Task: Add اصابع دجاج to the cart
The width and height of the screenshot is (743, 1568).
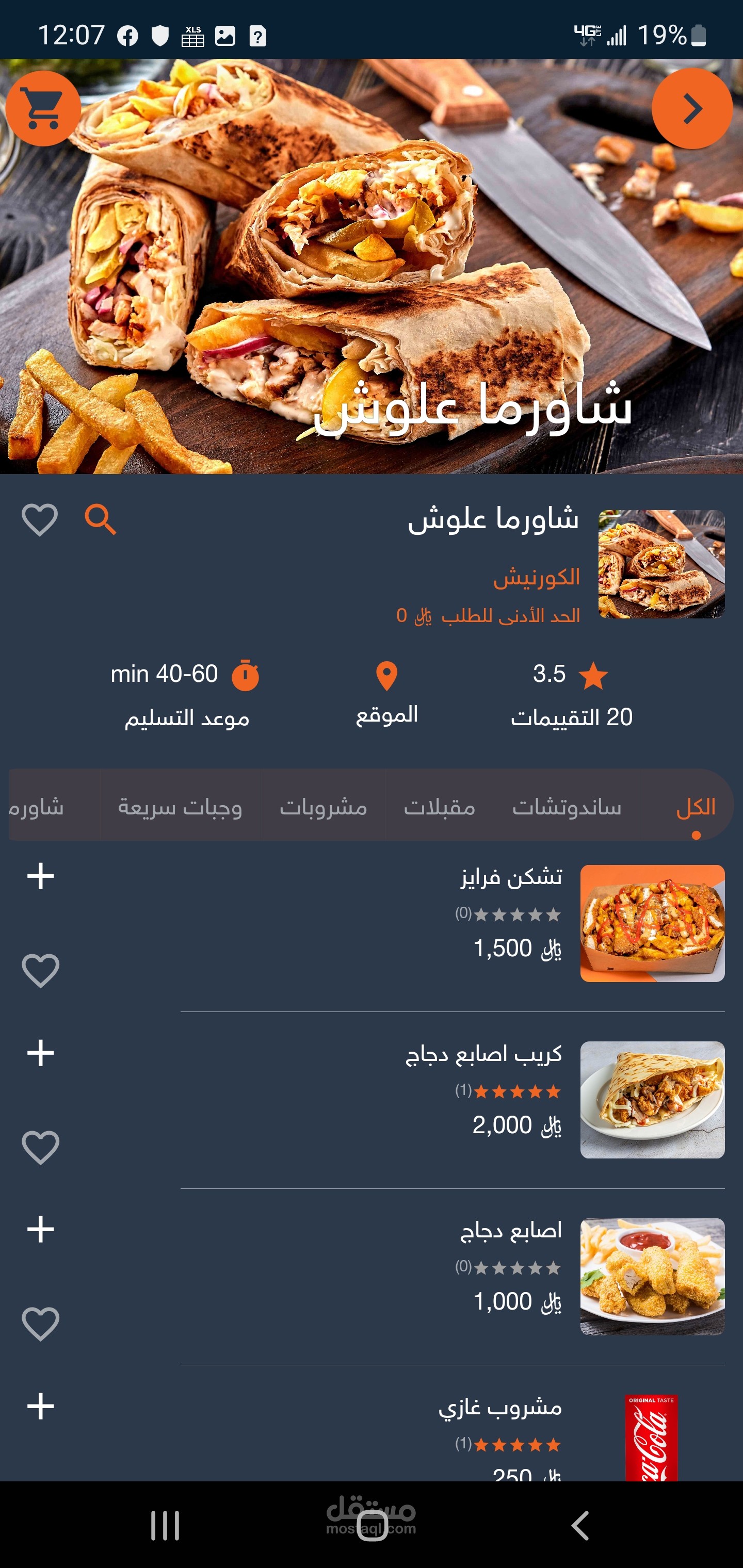Action: pos(41,1229)
